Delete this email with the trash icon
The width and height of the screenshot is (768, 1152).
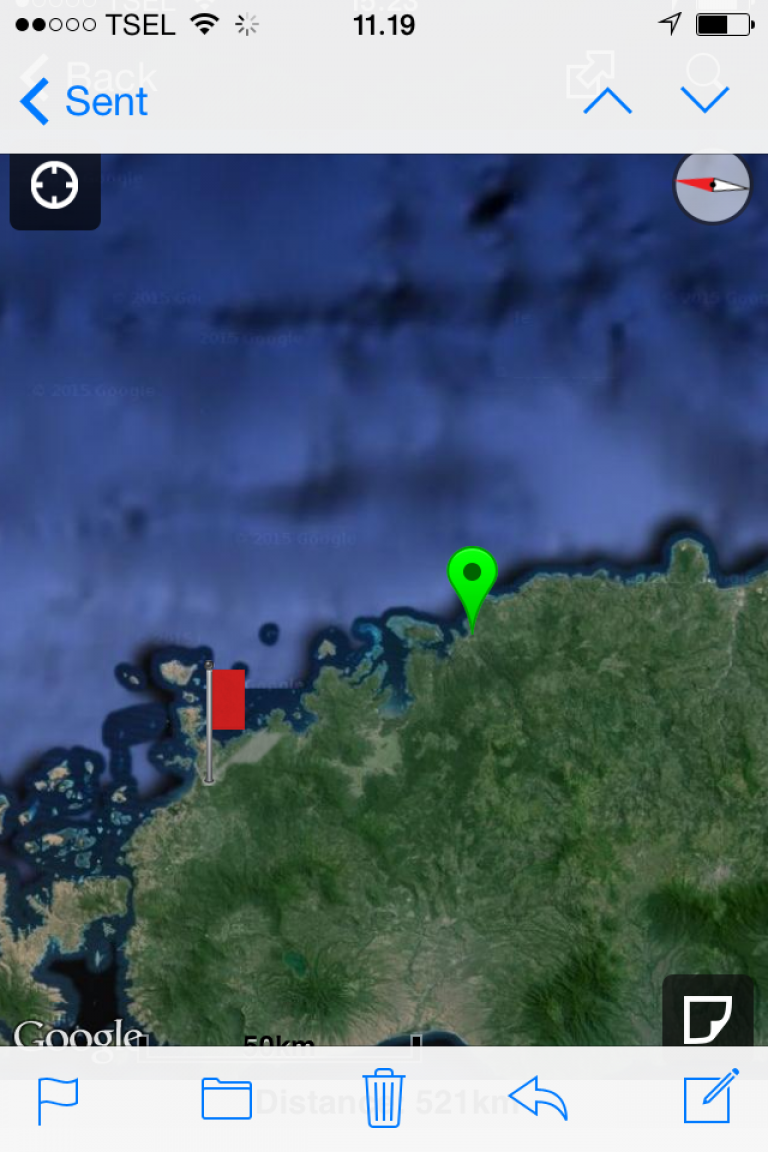(x=384, y=1098)
